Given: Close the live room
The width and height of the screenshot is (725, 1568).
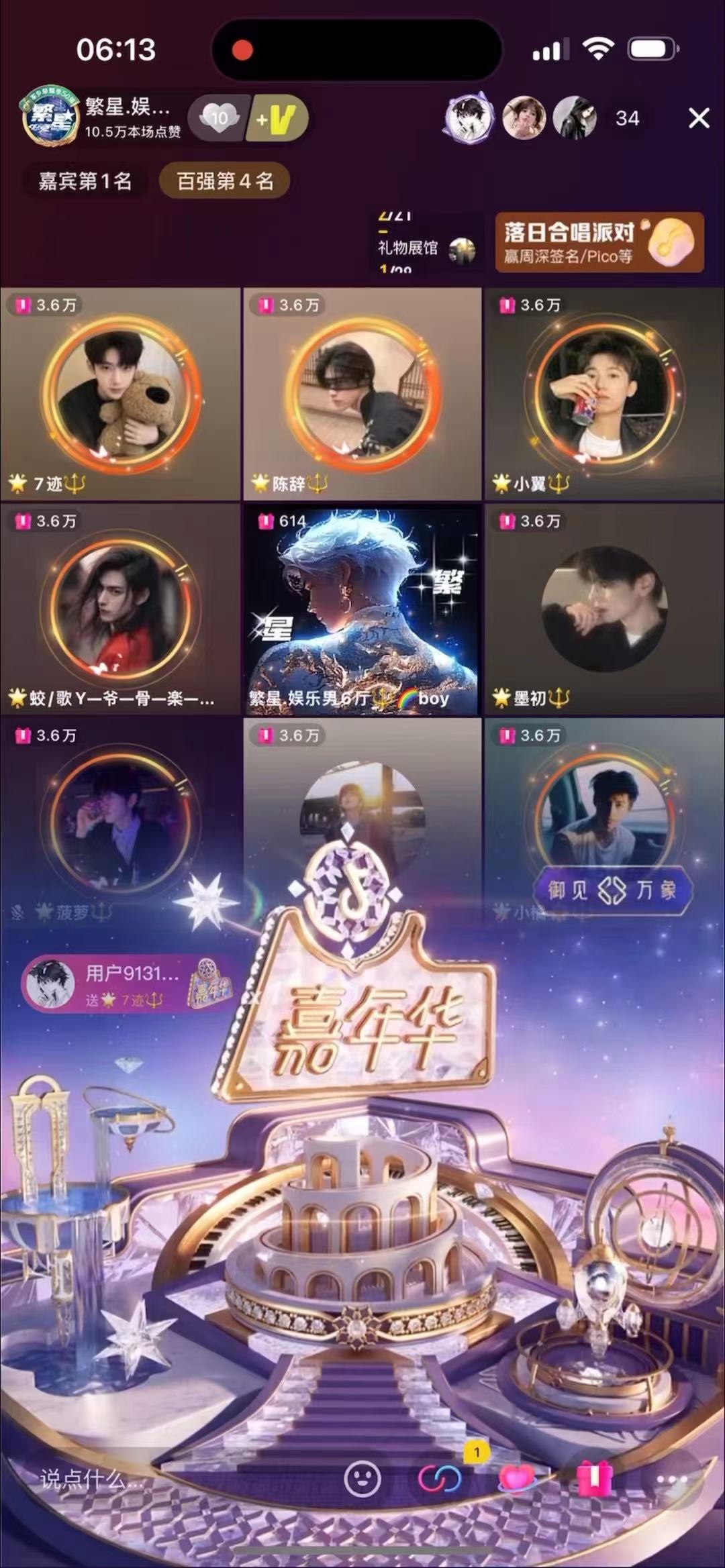Looking at the screenshot, I should pos(698,118).
